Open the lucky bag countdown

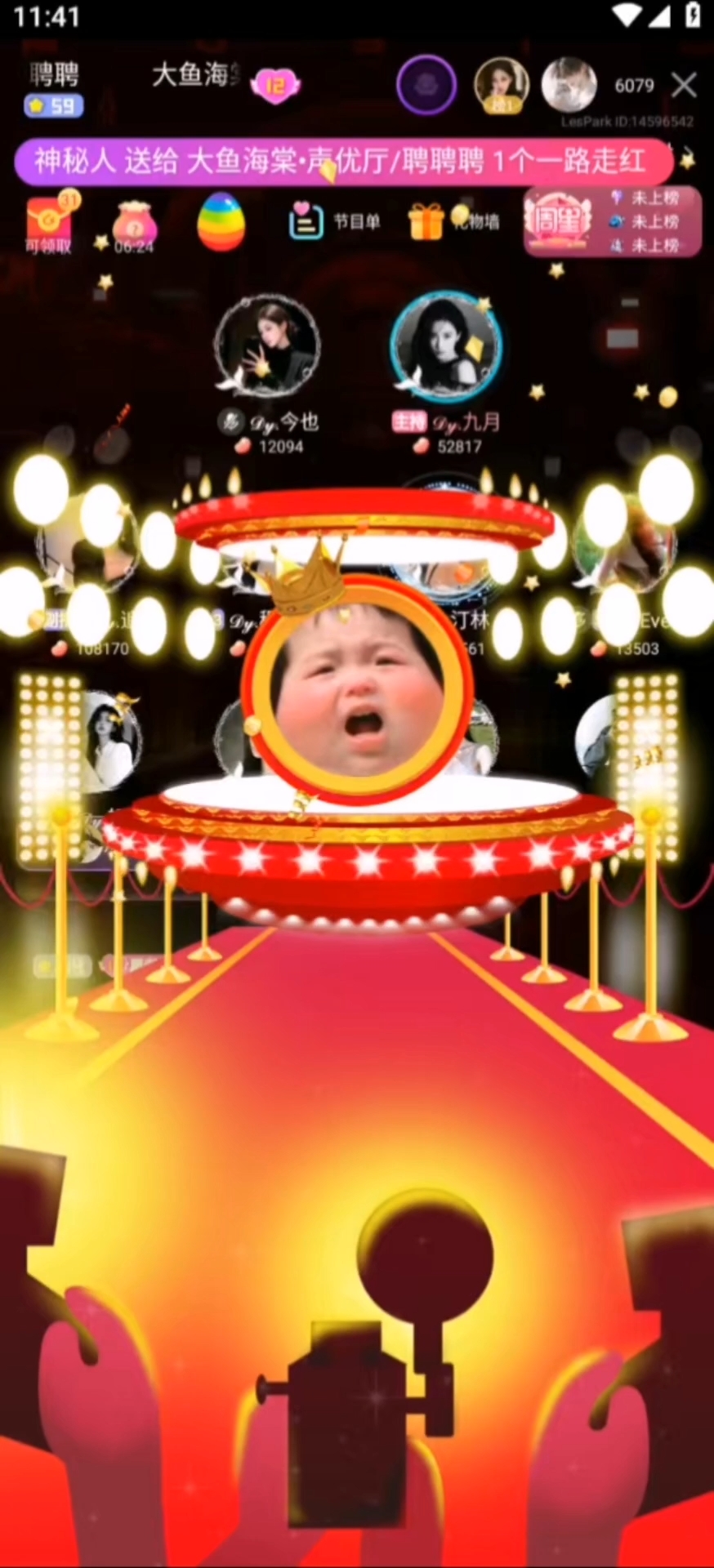(x=134, y=225)
